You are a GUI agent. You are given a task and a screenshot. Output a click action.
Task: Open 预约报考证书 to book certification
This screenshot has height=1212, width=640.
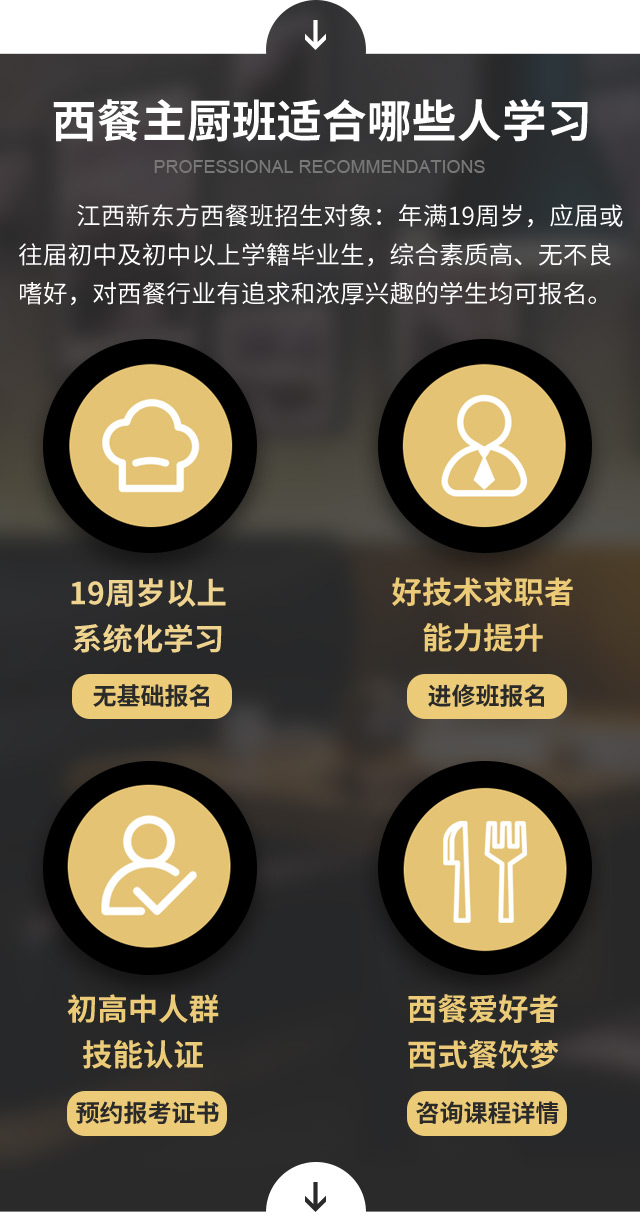(147, 1113)
